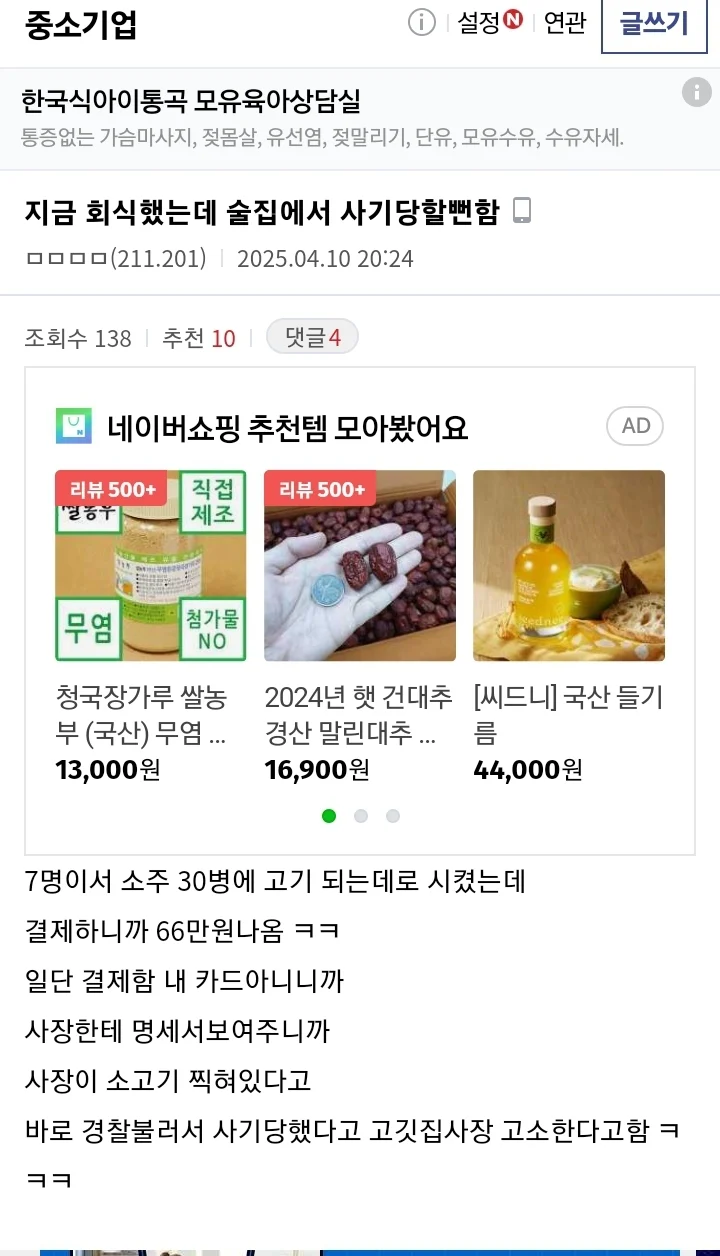
Task: Open the 글쓰기 write-post button
Action: (x=654, y=24)
